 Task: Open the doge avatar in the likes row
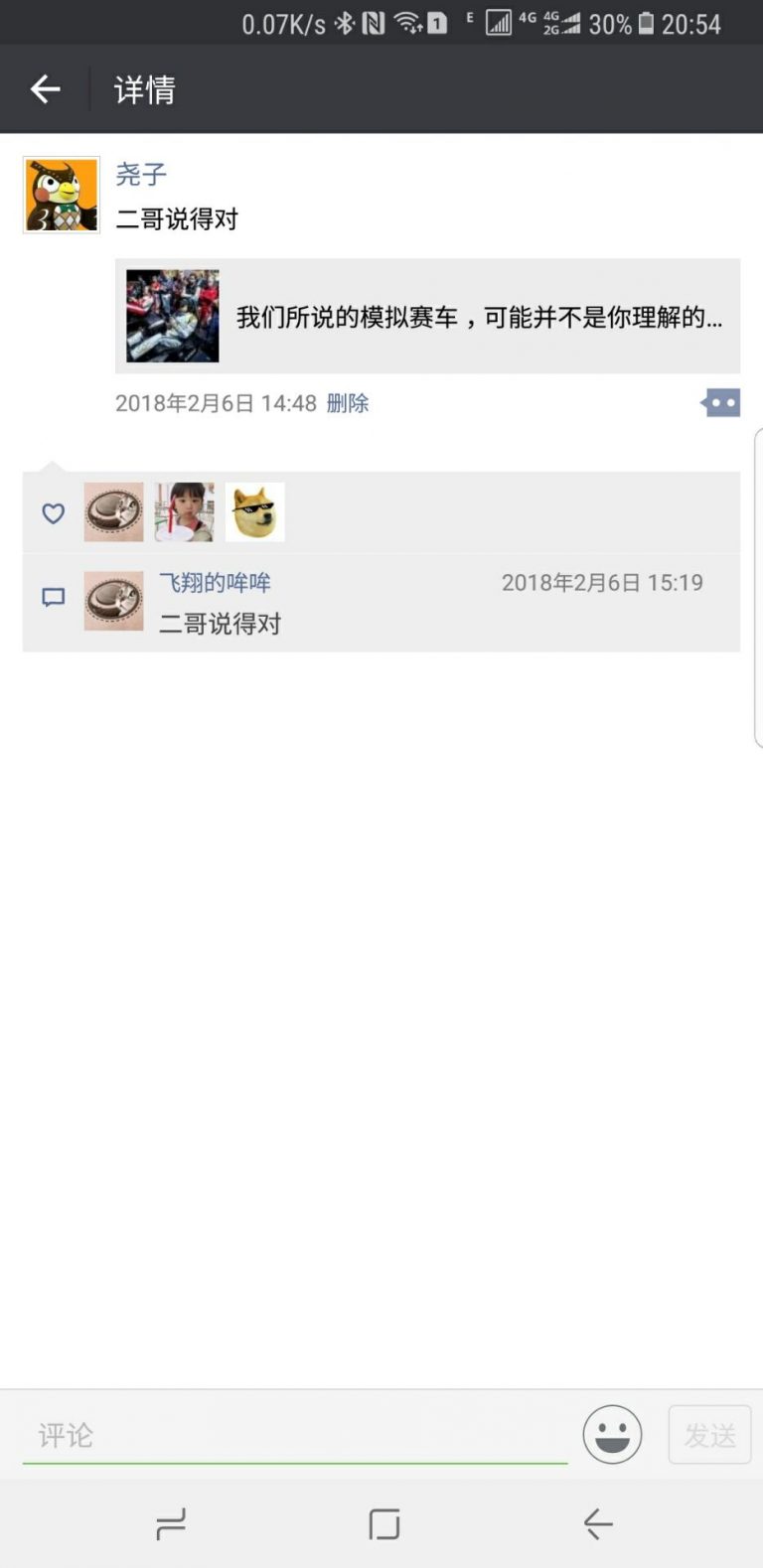click(255, 512)
